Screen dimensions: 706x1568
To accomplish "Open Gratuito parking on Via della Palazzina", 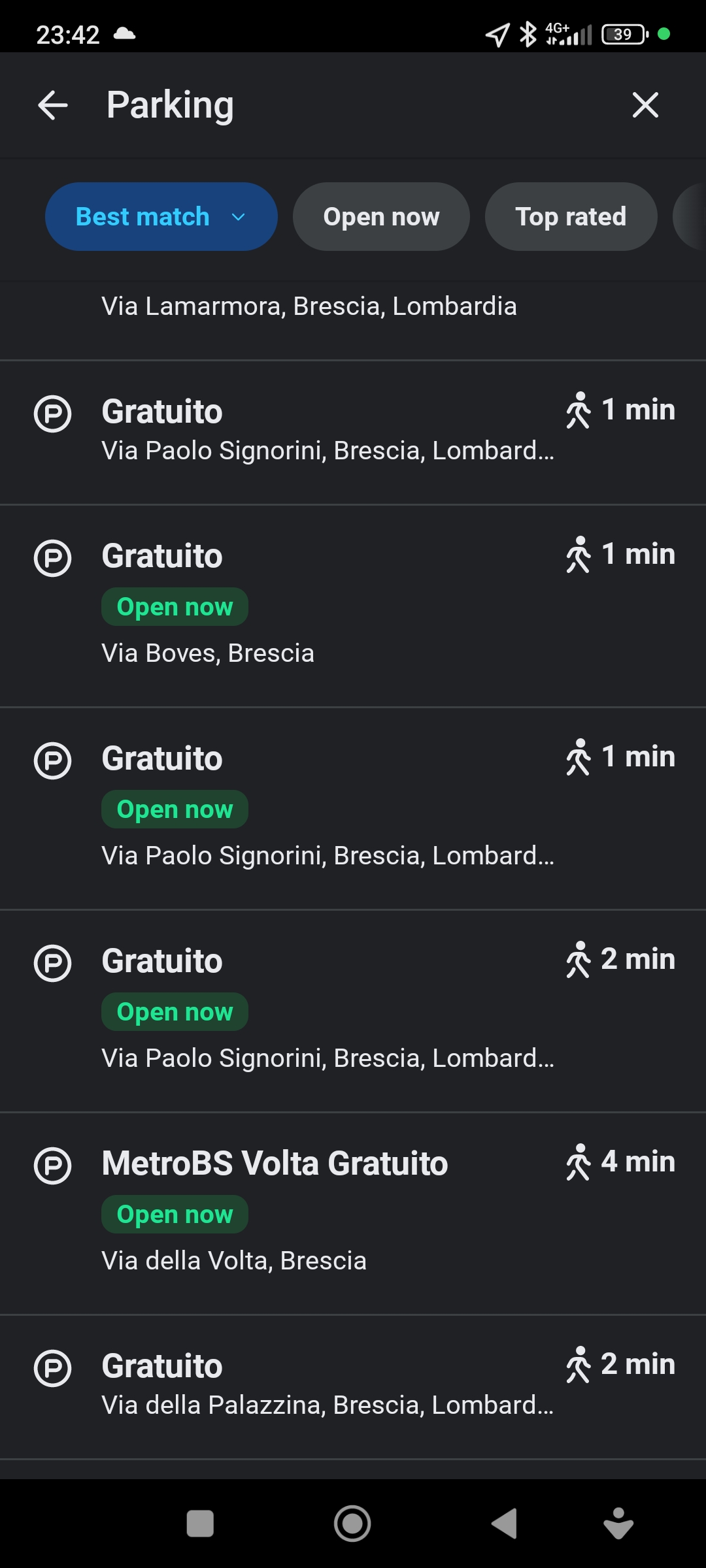I will click(353, 1387).
